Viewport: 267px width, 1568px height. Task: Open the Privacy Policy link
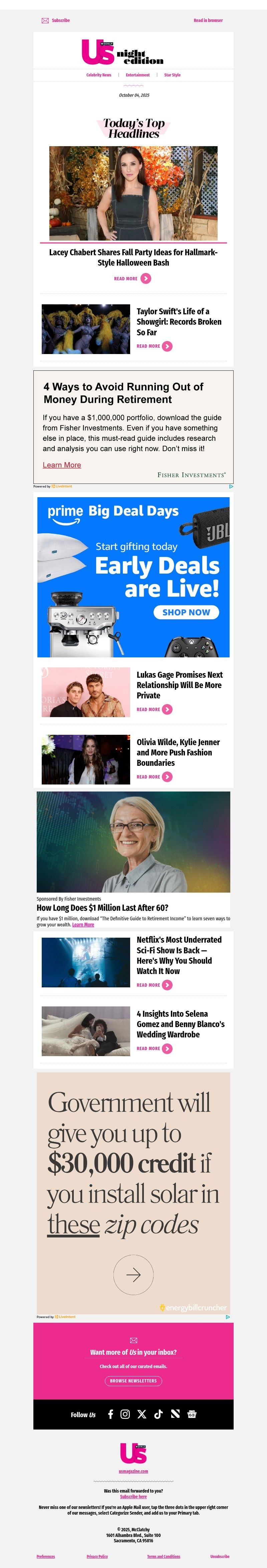coord(97,1556)
